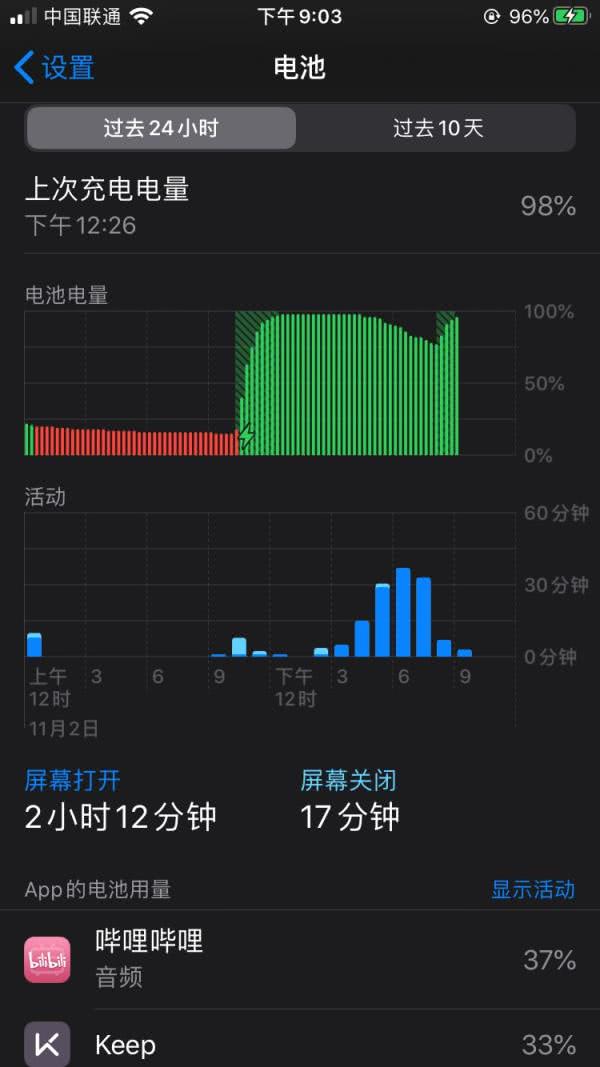Tap the 6 PM bar in 活动 chart

pyautogui.click(x=403, y=612)
